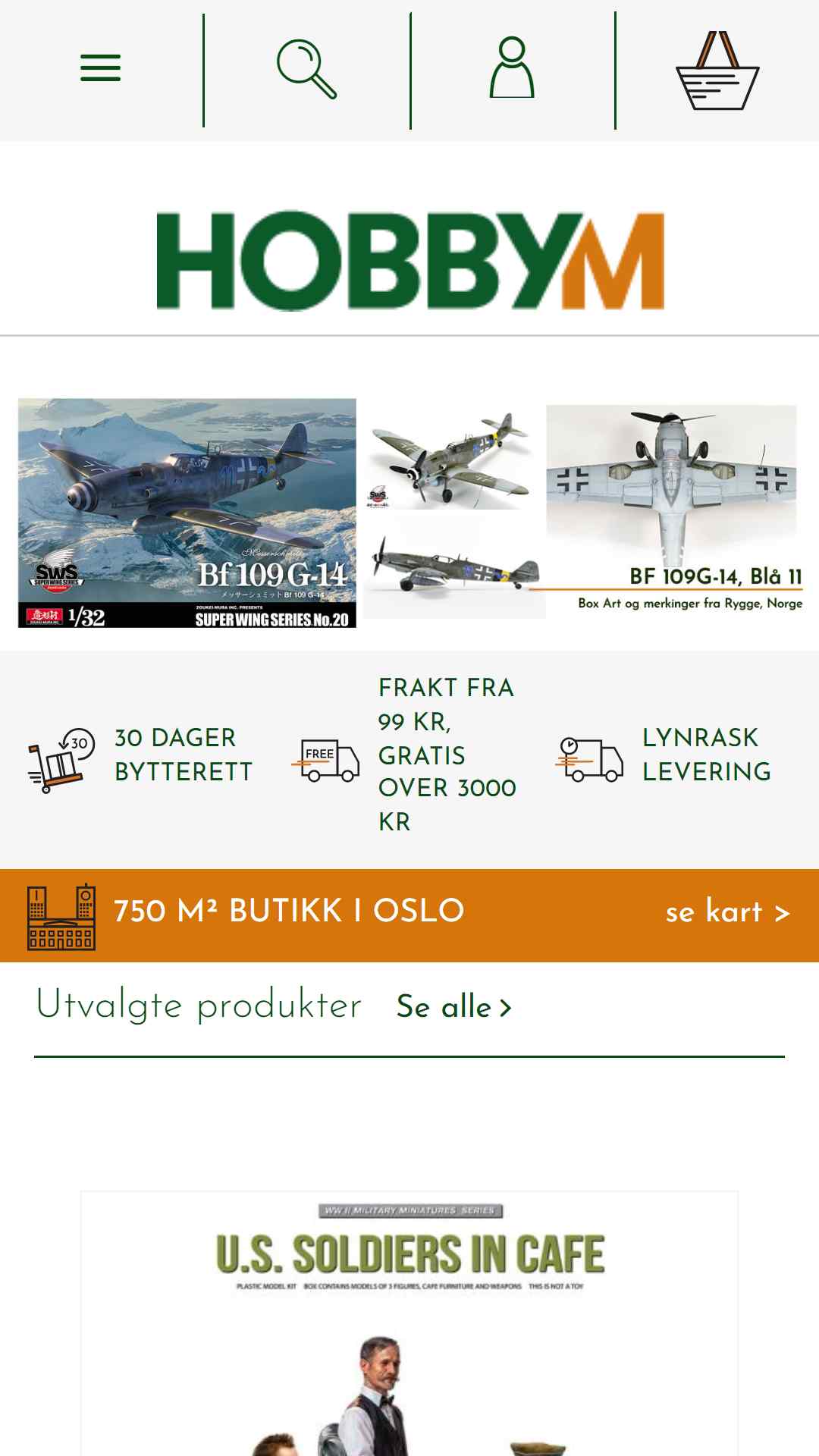Open the Bf 109G-14 promo banner
This screenshot has height=1456, width=819.
(409, 513)
